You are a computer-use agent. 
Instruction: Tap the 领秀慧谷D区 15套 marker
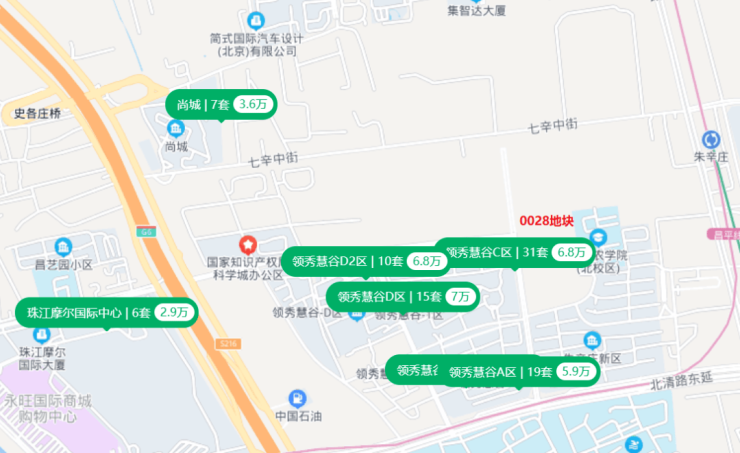pyautogui.click(x=402, y=296)
